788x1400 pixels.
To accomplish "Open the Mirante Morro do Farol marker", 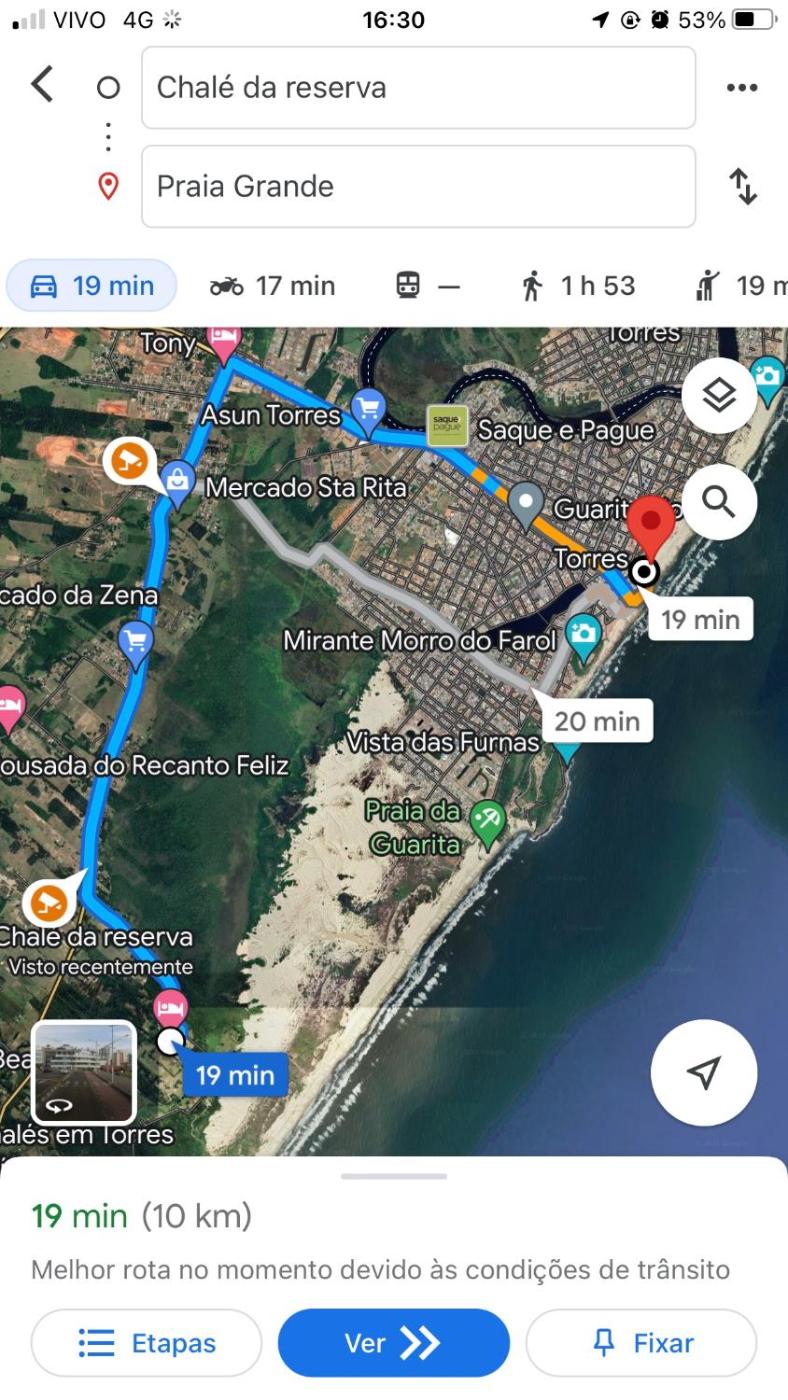I will (582, 633).
